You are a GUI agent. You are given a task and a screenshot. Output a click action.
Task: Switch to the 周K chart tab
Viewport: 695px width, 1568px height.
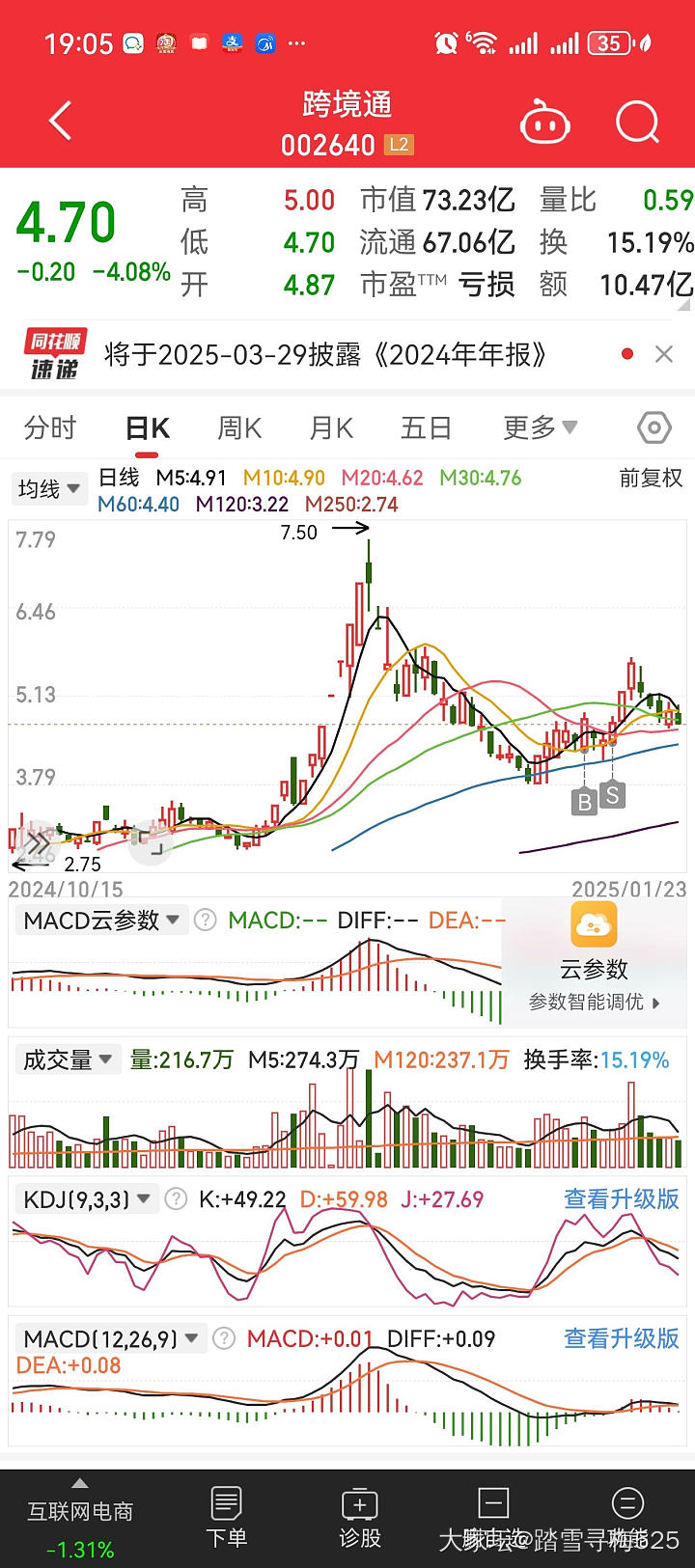click(239, 427)
